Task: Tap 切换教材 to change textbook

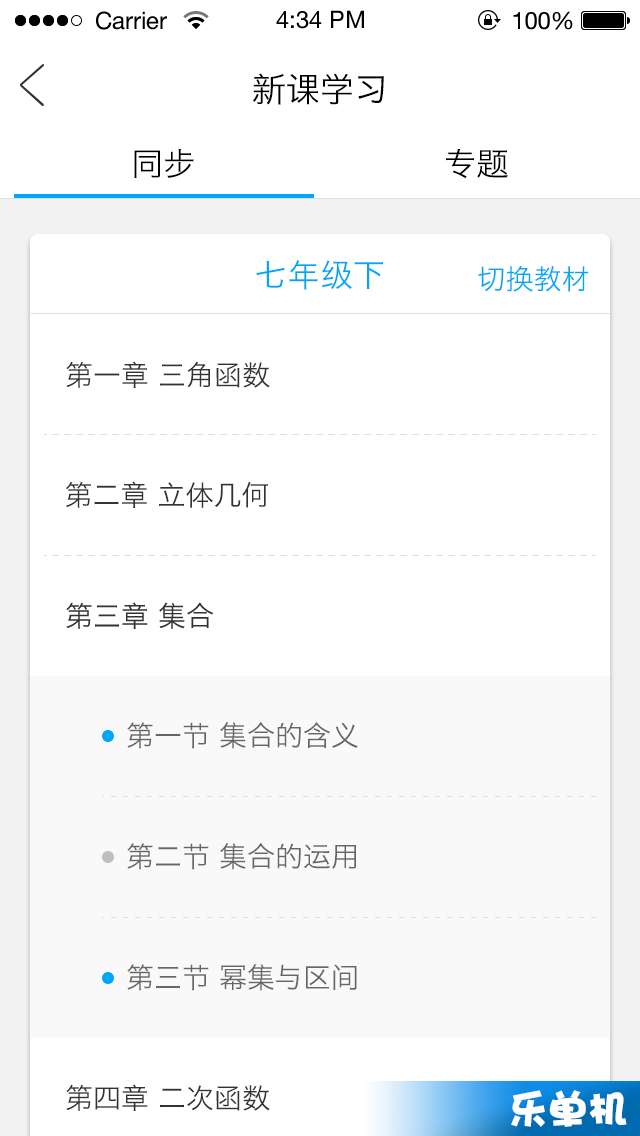Action: point(533,279)
